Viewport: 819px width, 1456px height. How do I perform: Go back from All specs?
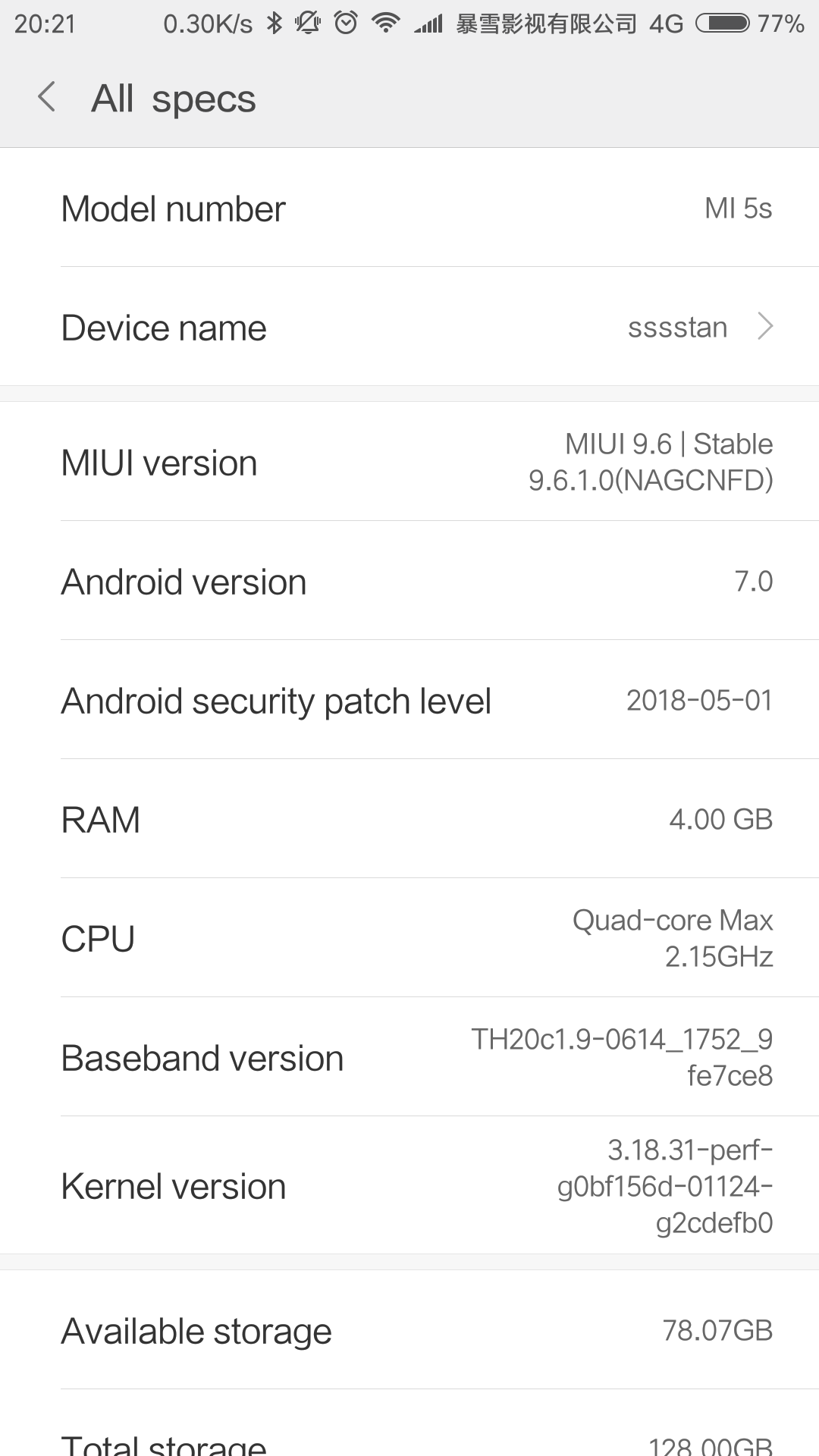coord(47,98)
